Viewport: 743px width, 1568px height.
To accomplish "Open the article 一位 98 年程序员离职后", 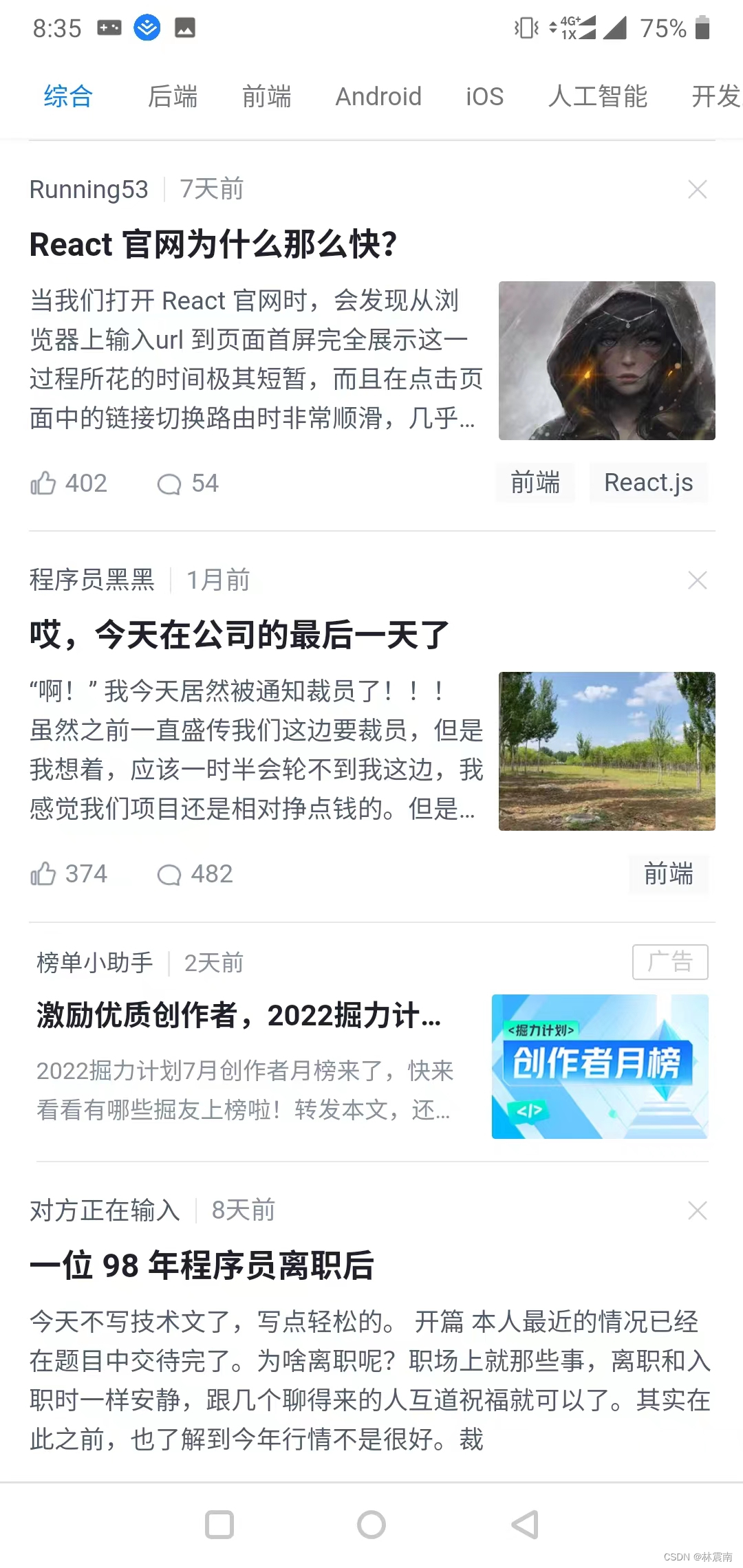I will point(202,1265).
